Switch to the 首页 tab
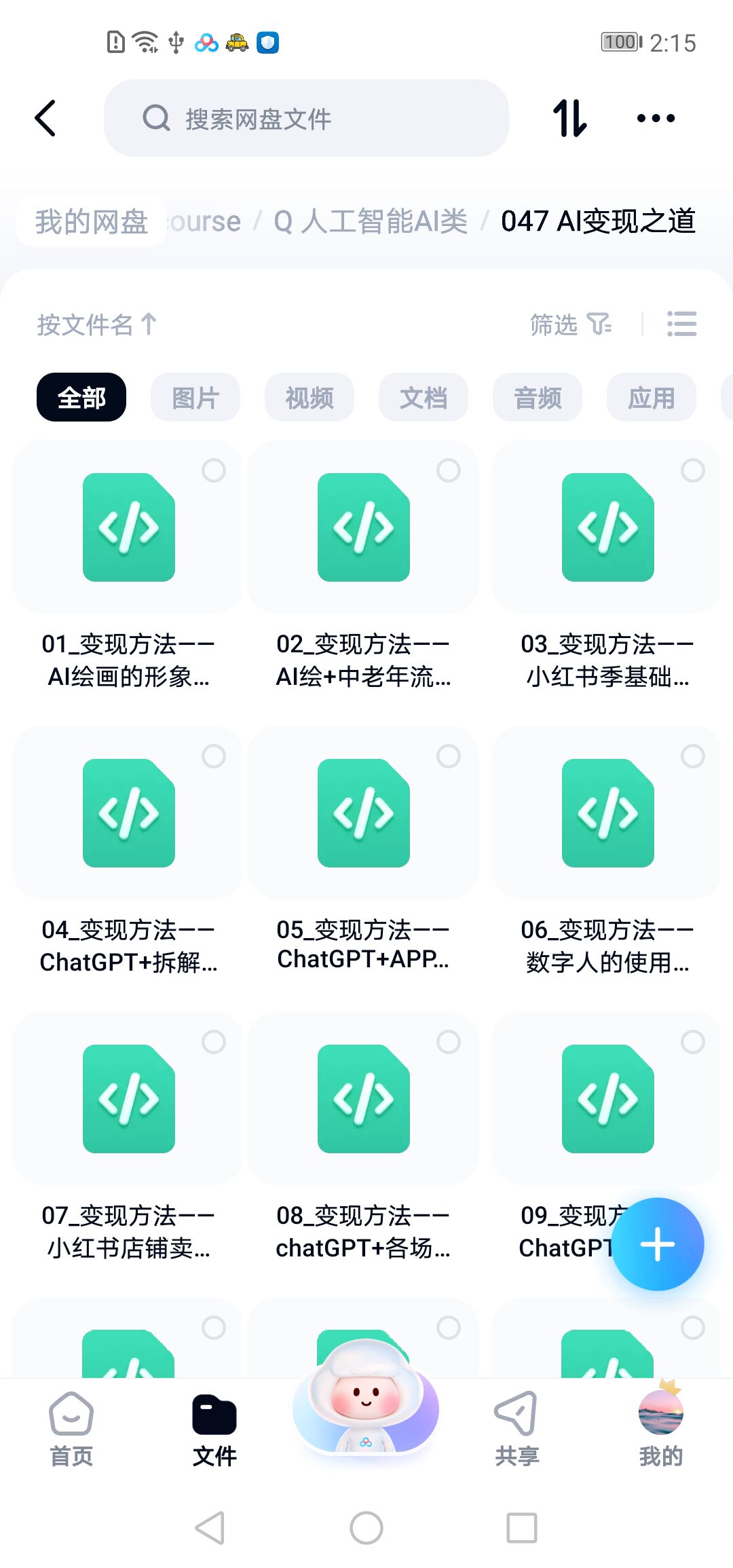The height and width of the screenshot is (1568, 733). 71,1429
